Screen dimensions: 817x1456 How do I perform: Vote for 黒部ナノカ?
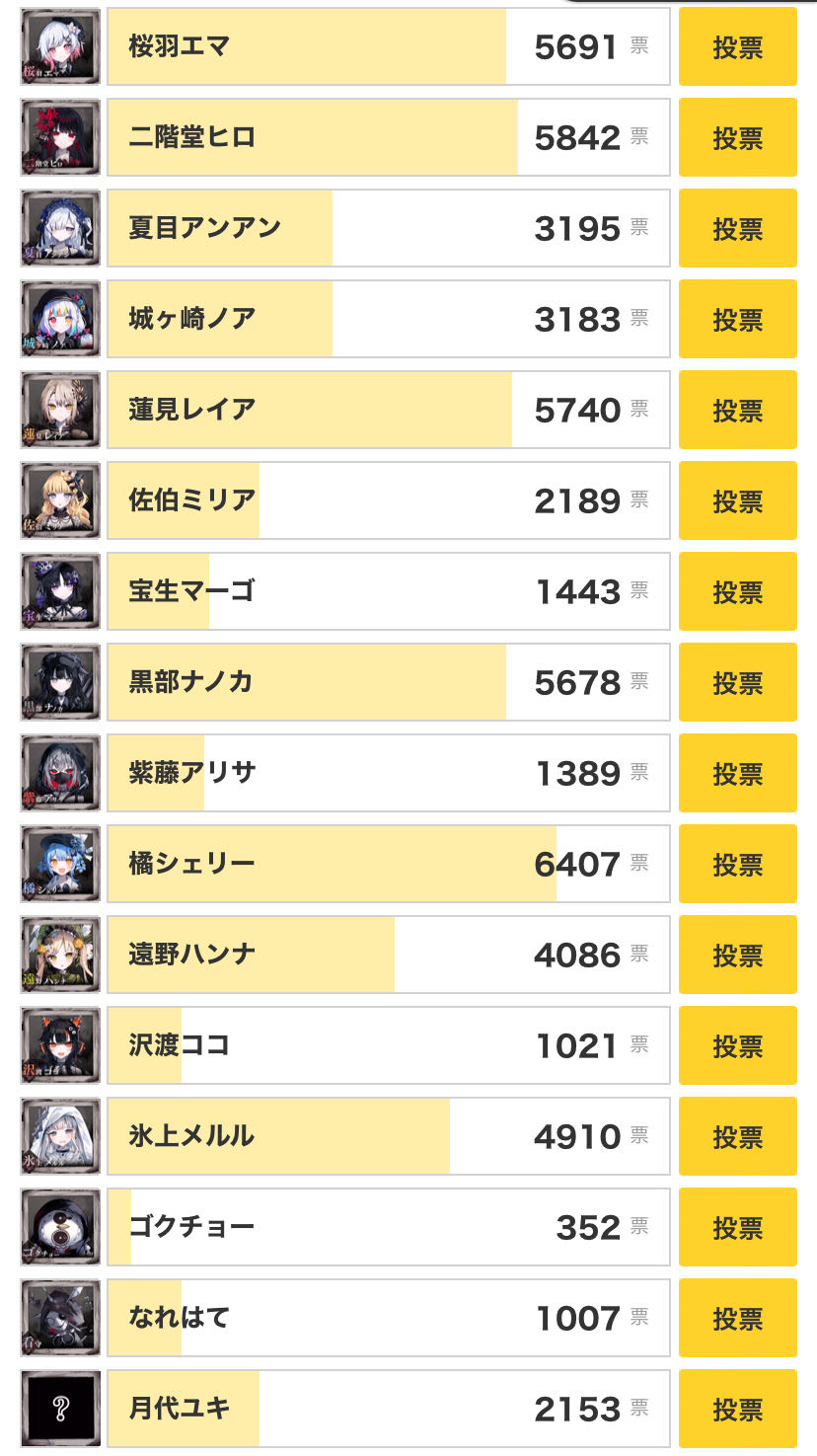737,682
